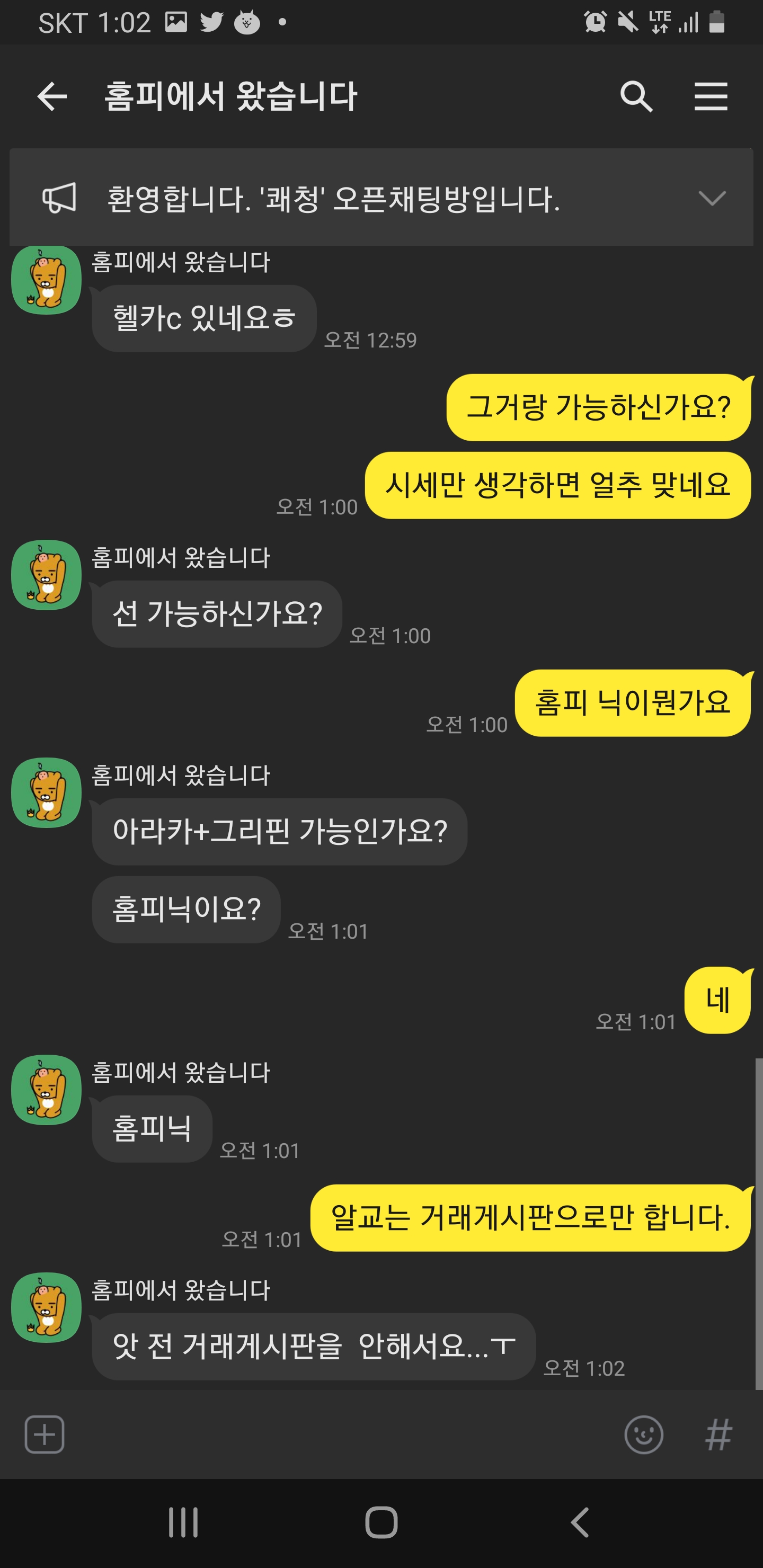Tap the hashtag search button
763x1568 pixels.
tap(718, 1435)
